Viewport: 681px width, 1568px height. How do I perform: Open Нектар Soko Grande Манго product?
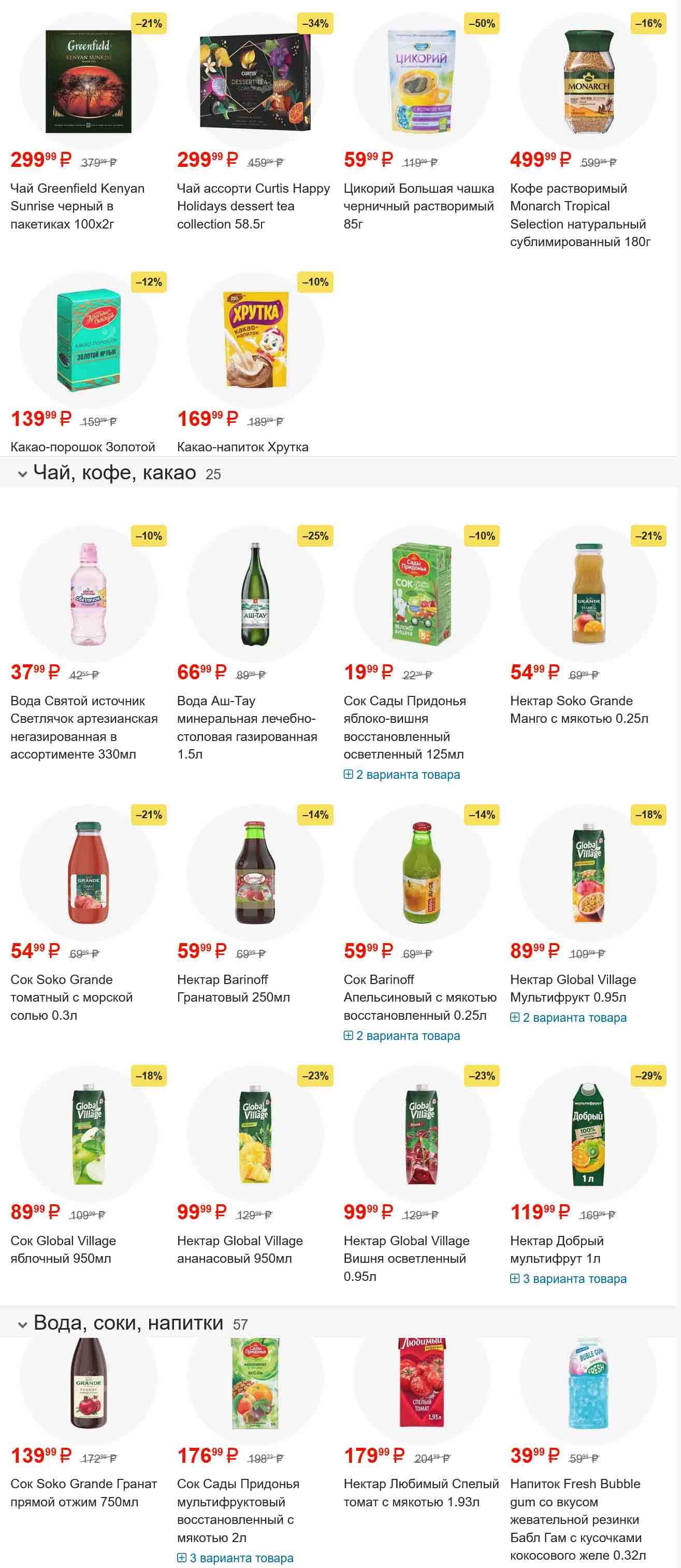tap(579, 709)
